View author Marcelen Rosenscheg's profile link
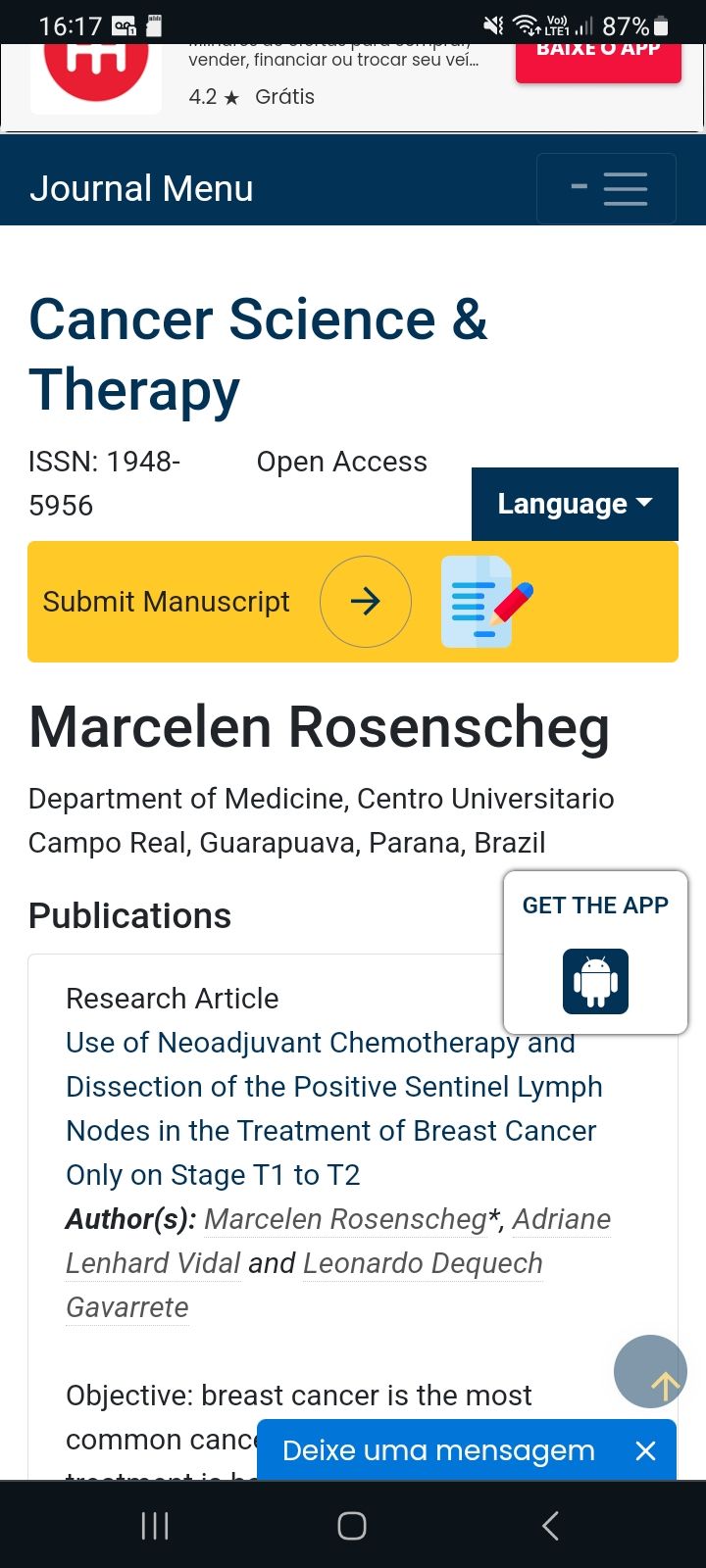The image size is (706, 1568). coord(345,1219)
